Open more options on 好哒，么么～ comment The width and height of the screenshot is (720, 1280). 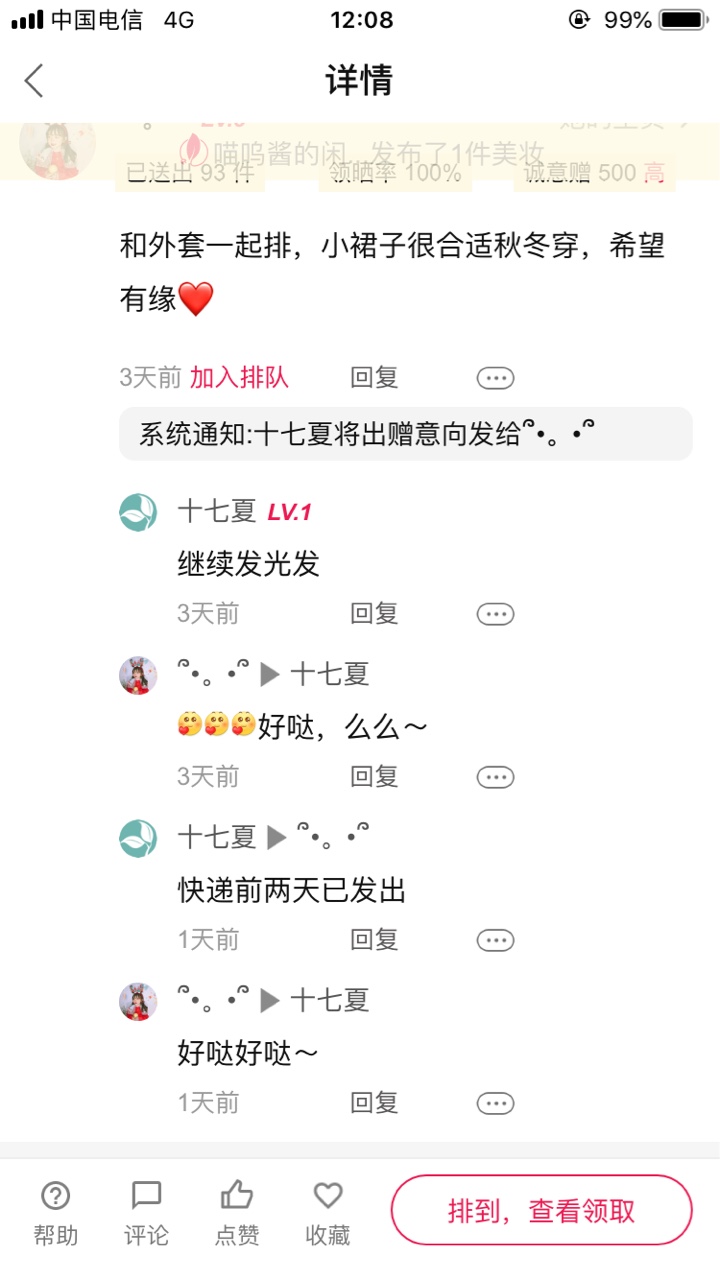click(495, 777)
